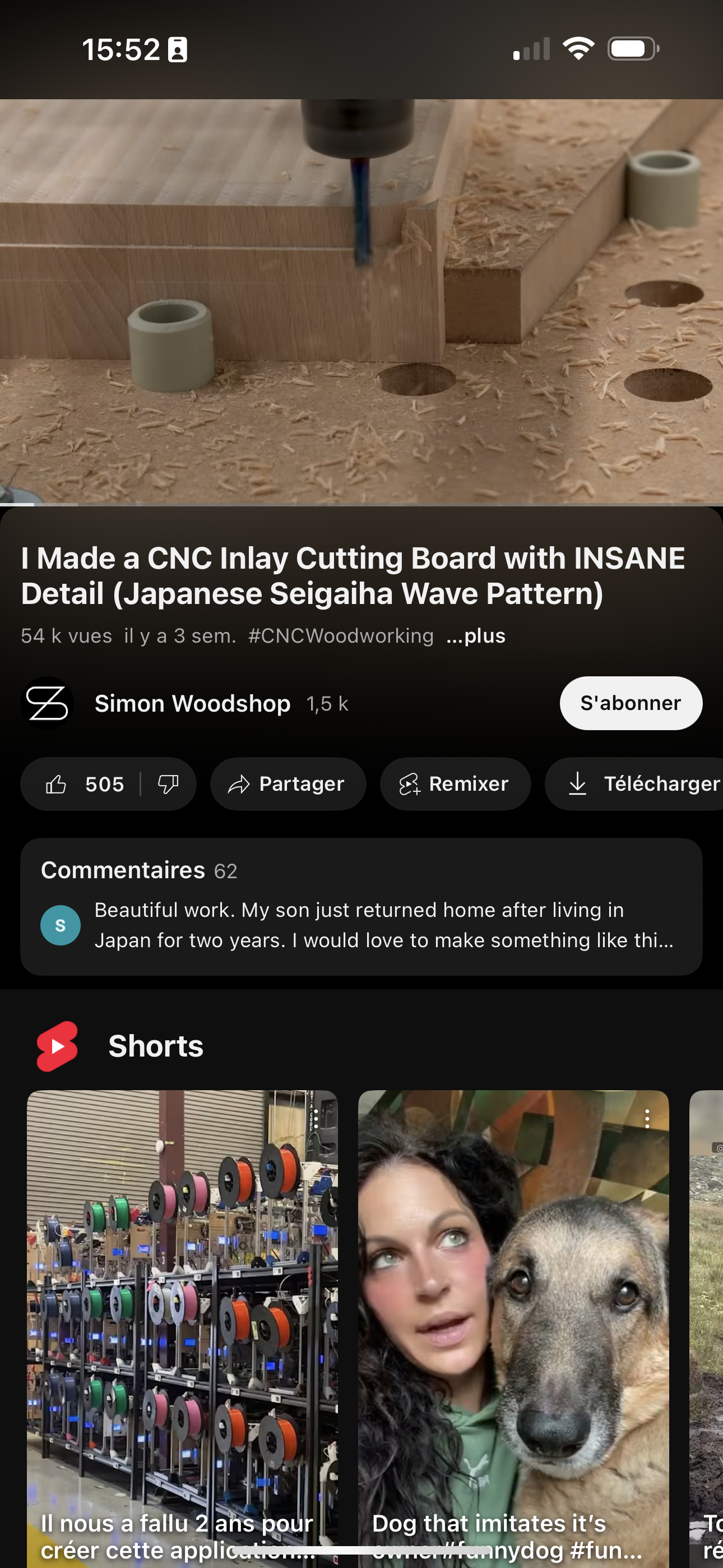The width and height of the screenshot is (723, 1568).
Task: Open the options menu on the 3D printer Short
Action: tap(316, 1118)
